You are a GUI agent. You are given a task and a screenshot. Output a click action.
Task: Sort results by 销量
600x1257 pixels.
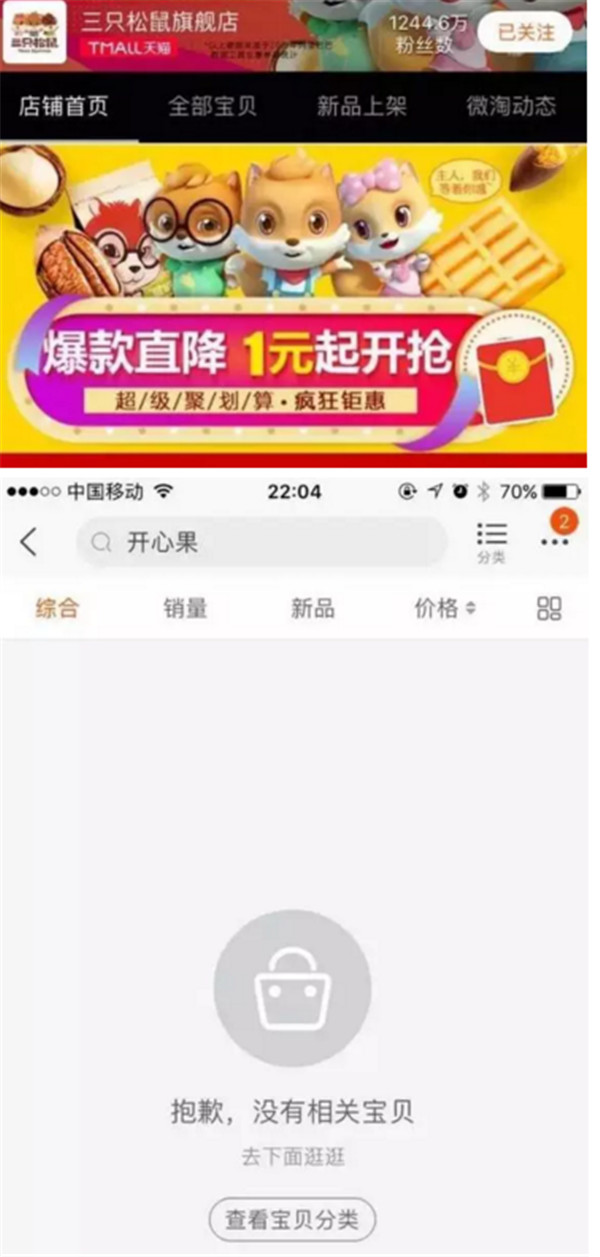pyautogui.click(x=185, y=609)
